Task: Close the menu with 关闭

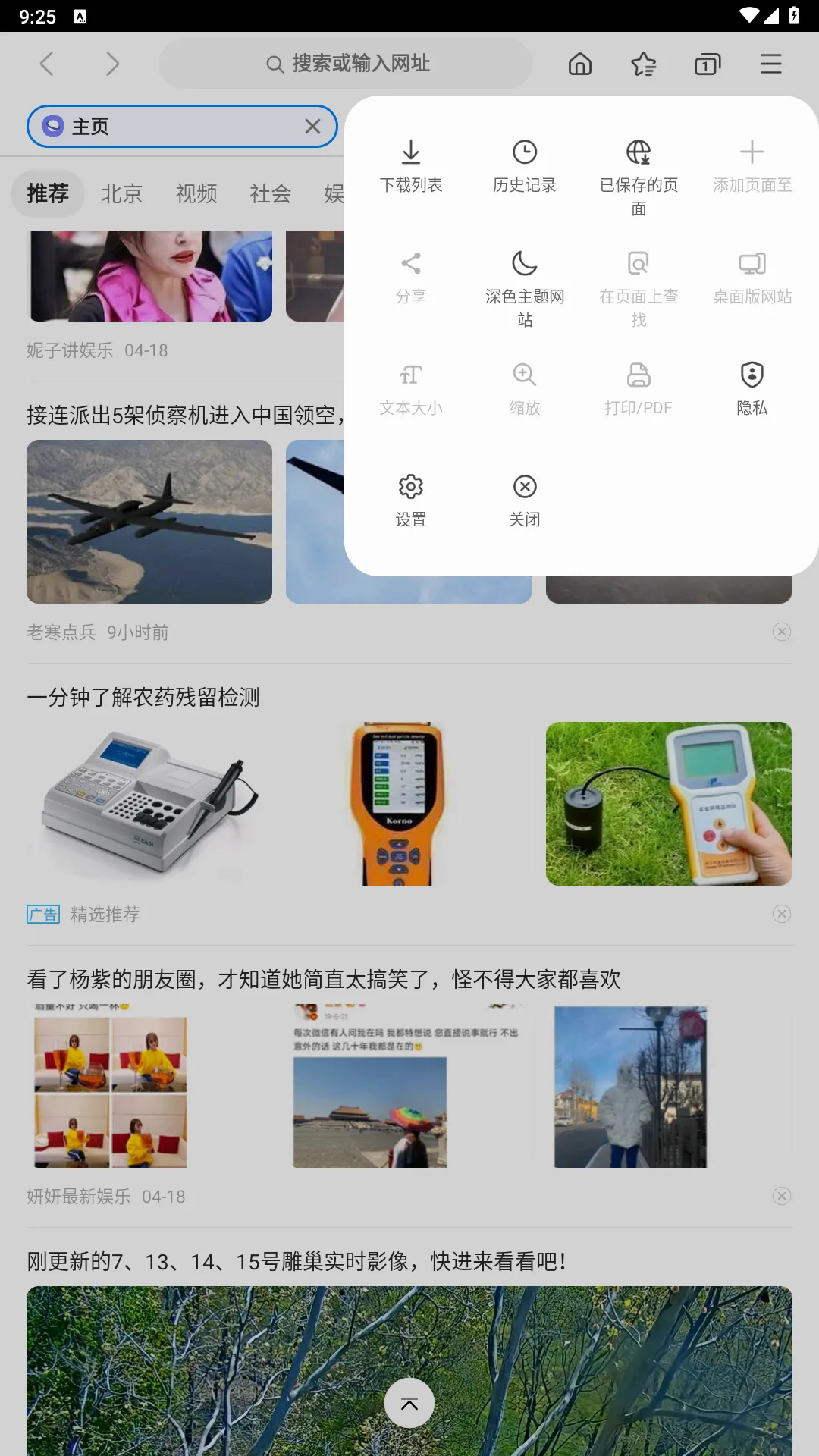Action: pos(524,498)
